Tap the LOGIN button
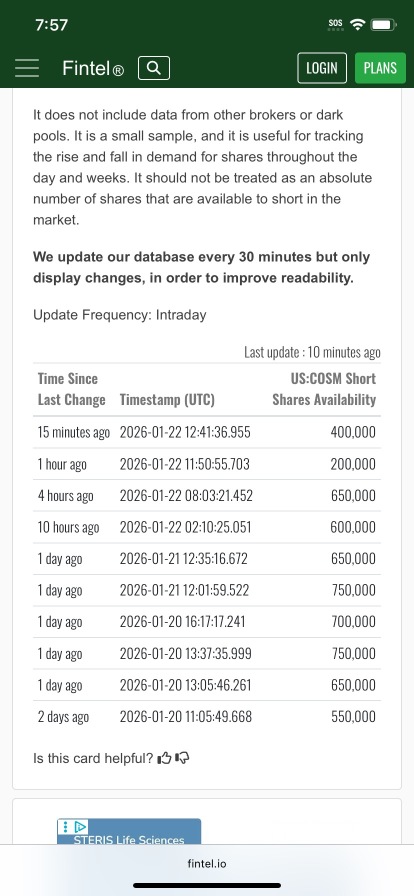The image size is (414, 896). tap(322, 68)
